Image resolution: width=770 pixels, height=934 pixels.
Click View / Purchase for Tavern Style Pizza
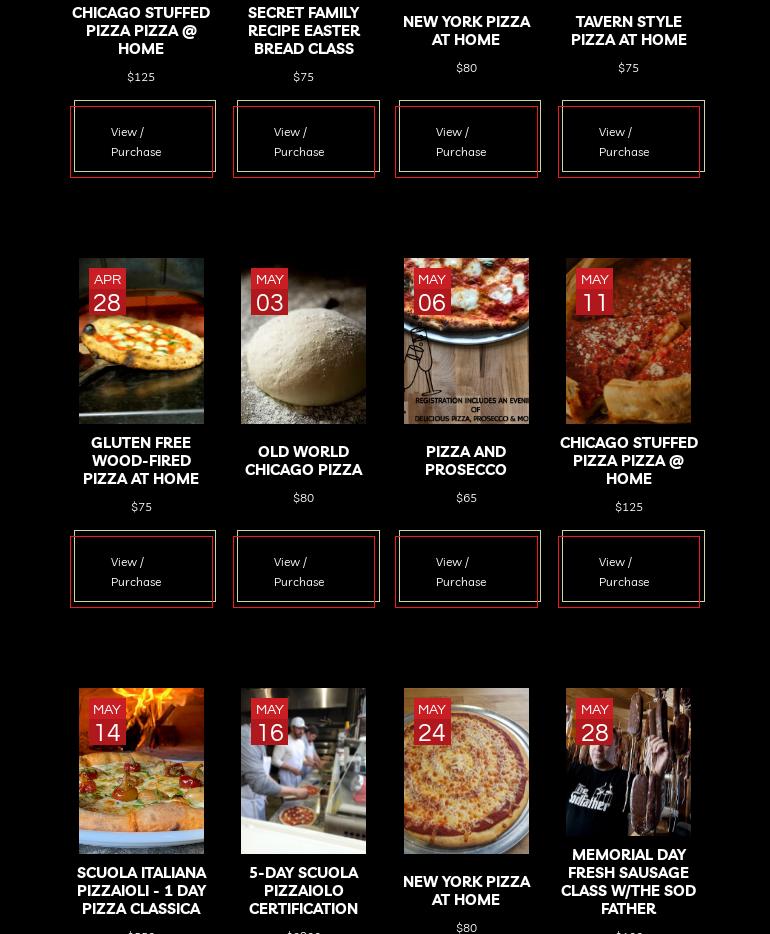point(624,141)
